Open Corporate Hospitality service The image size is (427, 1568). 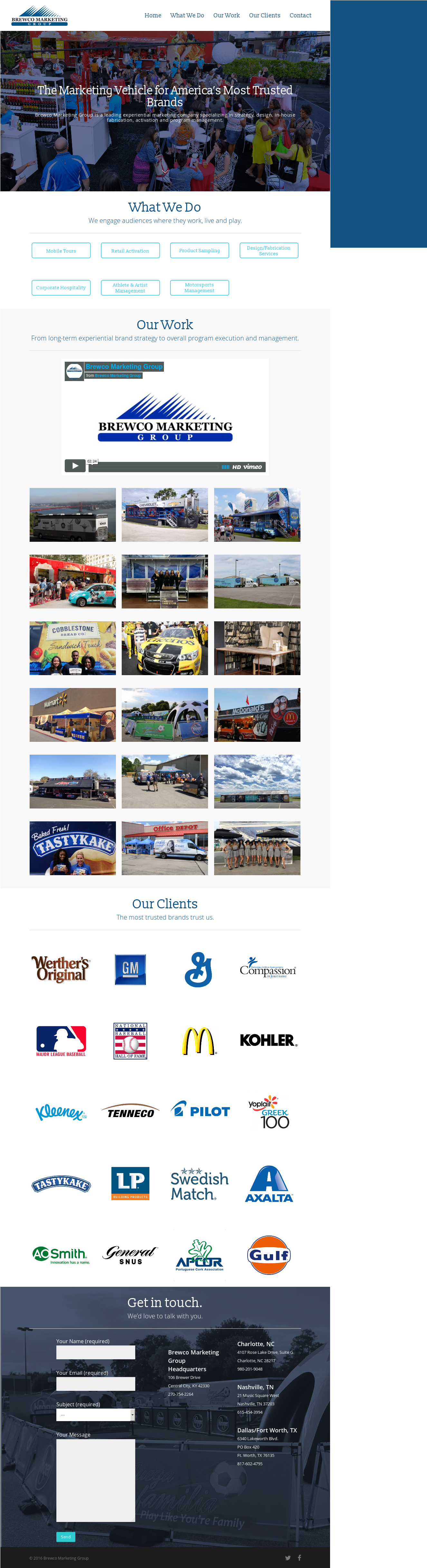61,287
